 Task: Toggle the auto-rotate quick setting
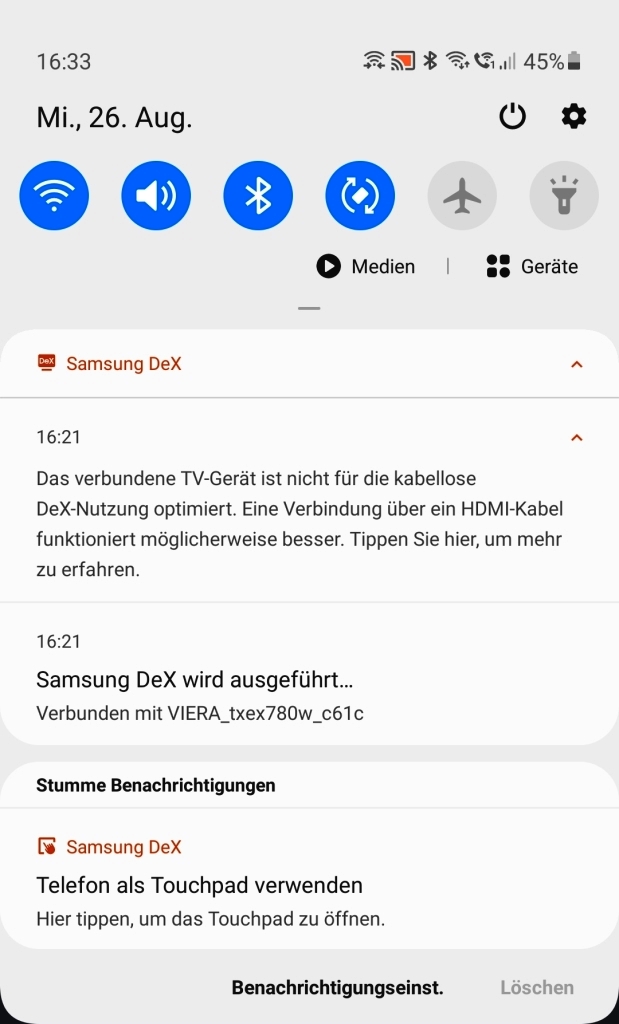coord(360,195)
